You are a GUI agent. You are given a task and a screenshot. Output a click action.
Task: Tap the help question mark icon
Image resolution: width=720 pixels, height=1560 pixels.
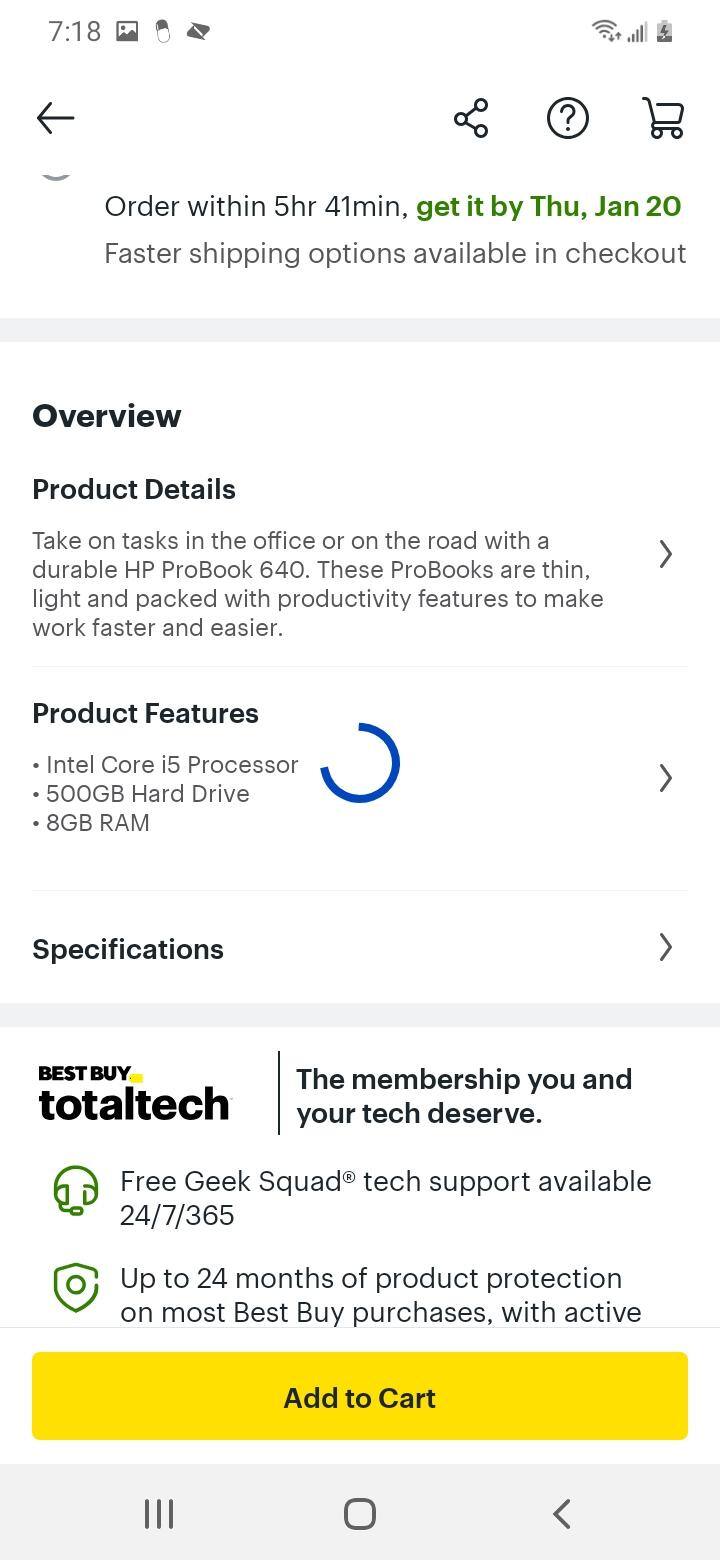click(567, 118)
